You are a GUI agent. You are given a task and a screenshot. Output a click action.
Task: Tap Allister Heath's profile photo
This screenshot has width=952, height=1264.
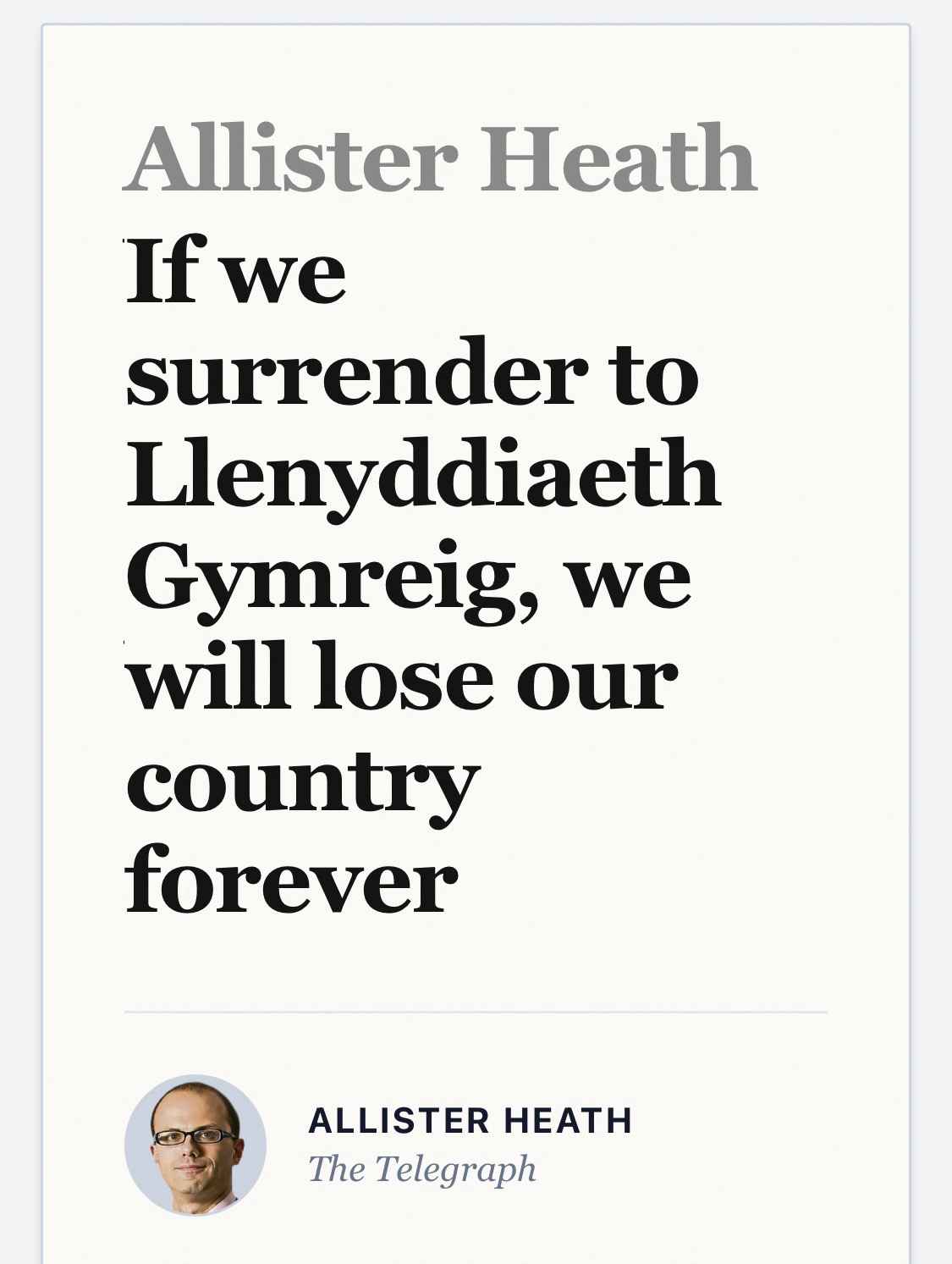pos(195,1145)
